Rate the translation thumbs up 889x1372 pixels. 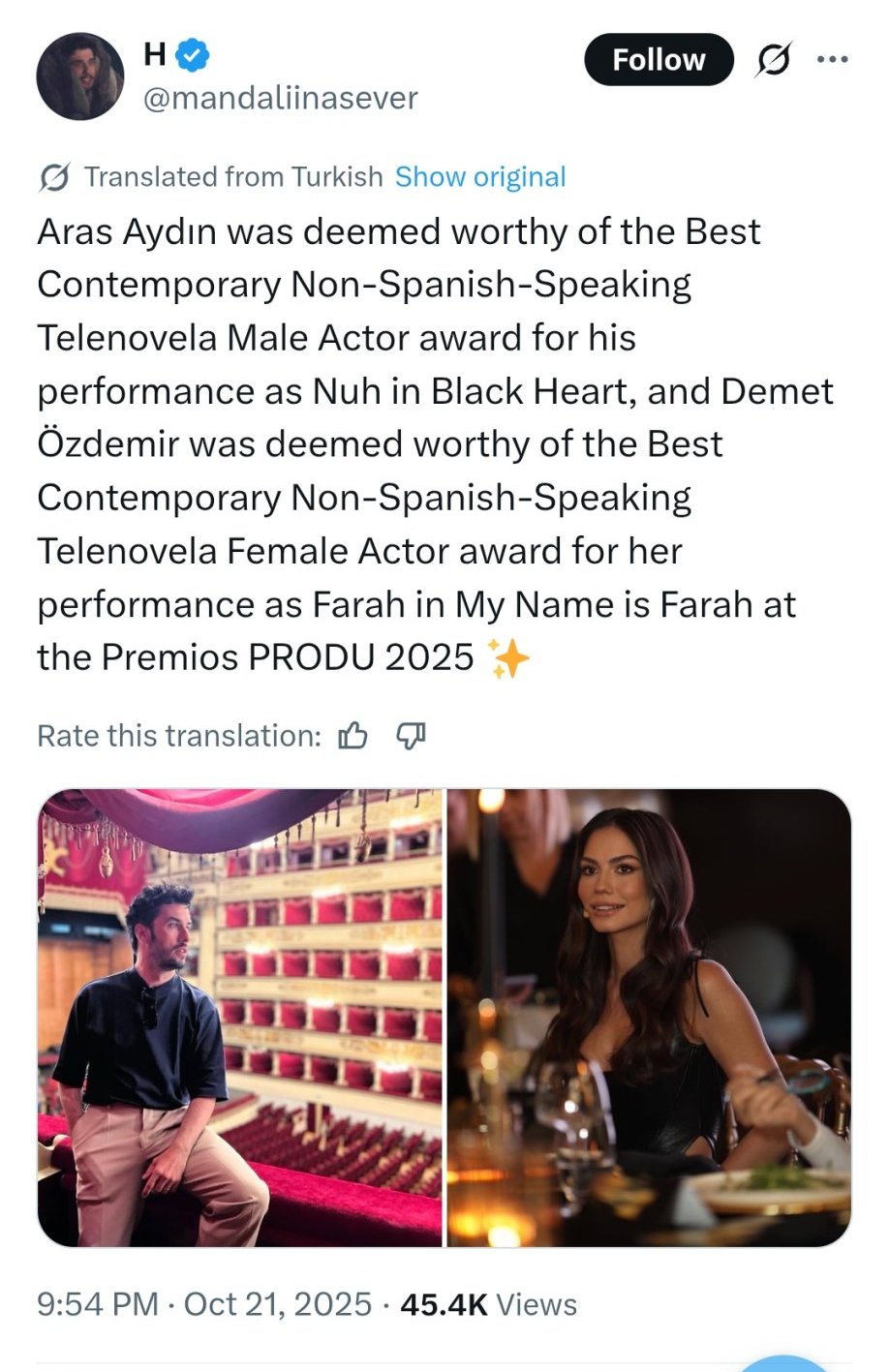tap(353, 736)
